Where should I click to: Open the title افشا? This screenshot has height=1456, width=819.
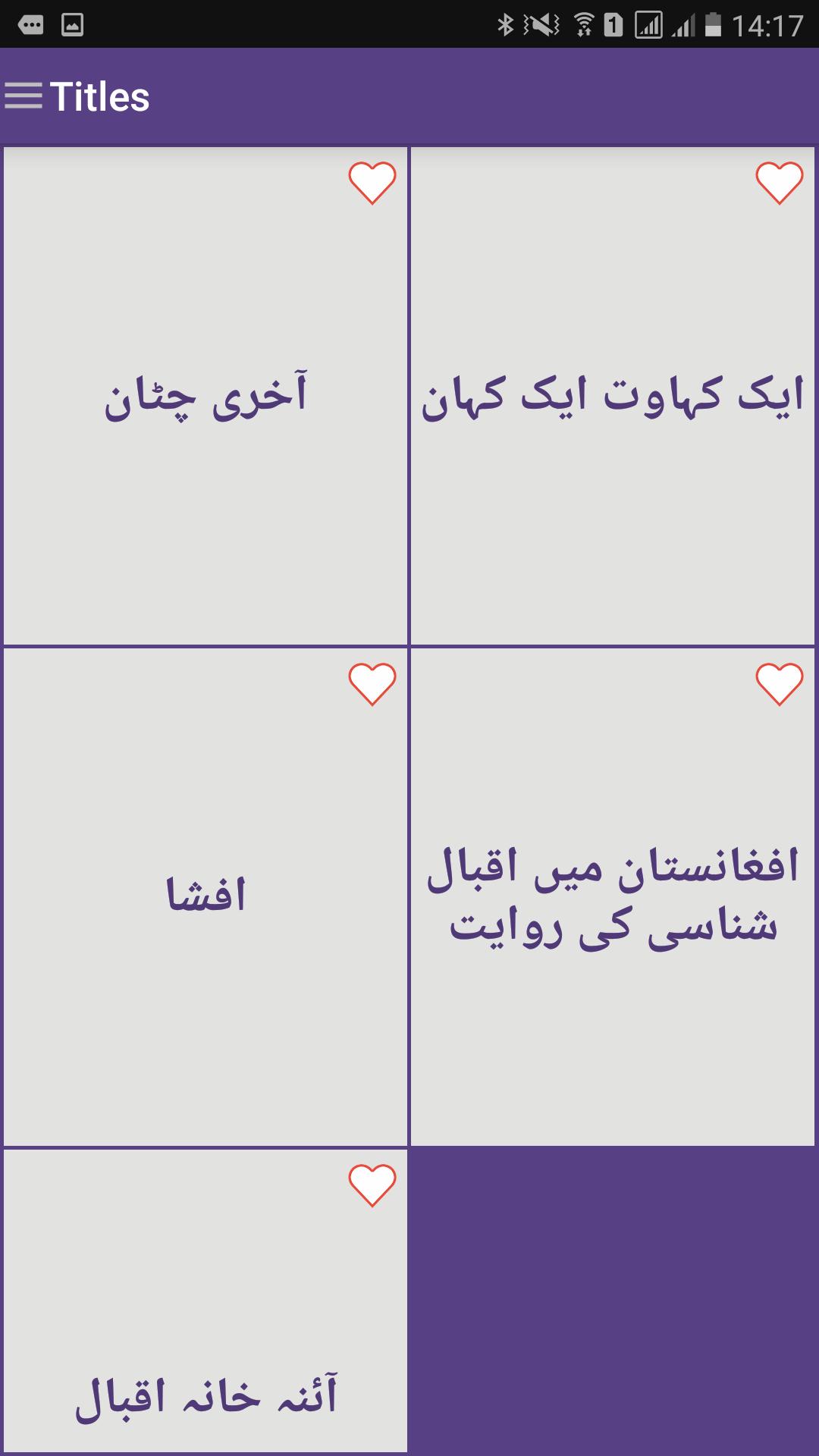[x=206, y=896]
